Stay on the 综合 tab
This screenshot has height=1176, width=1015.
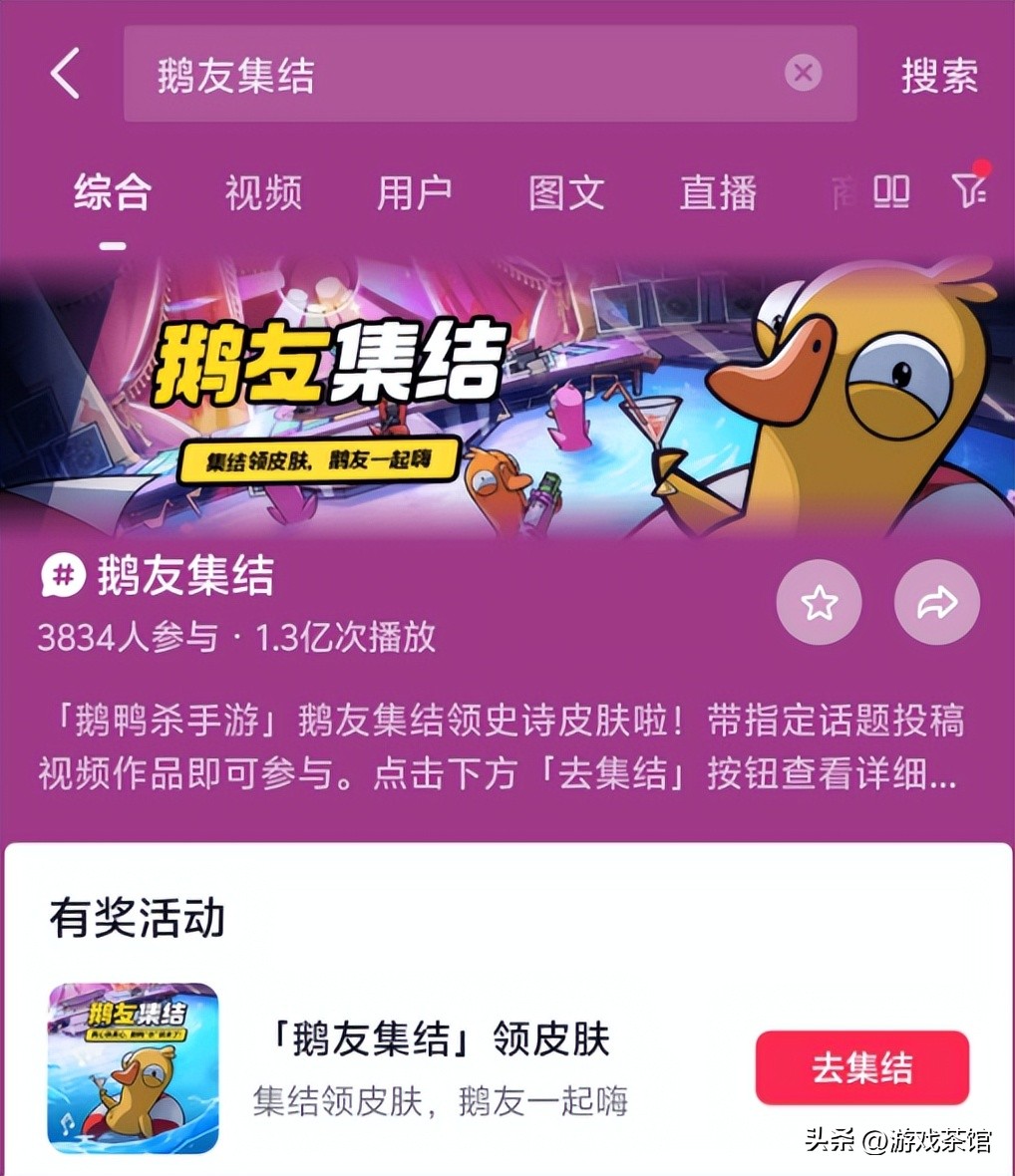[111, 193]
